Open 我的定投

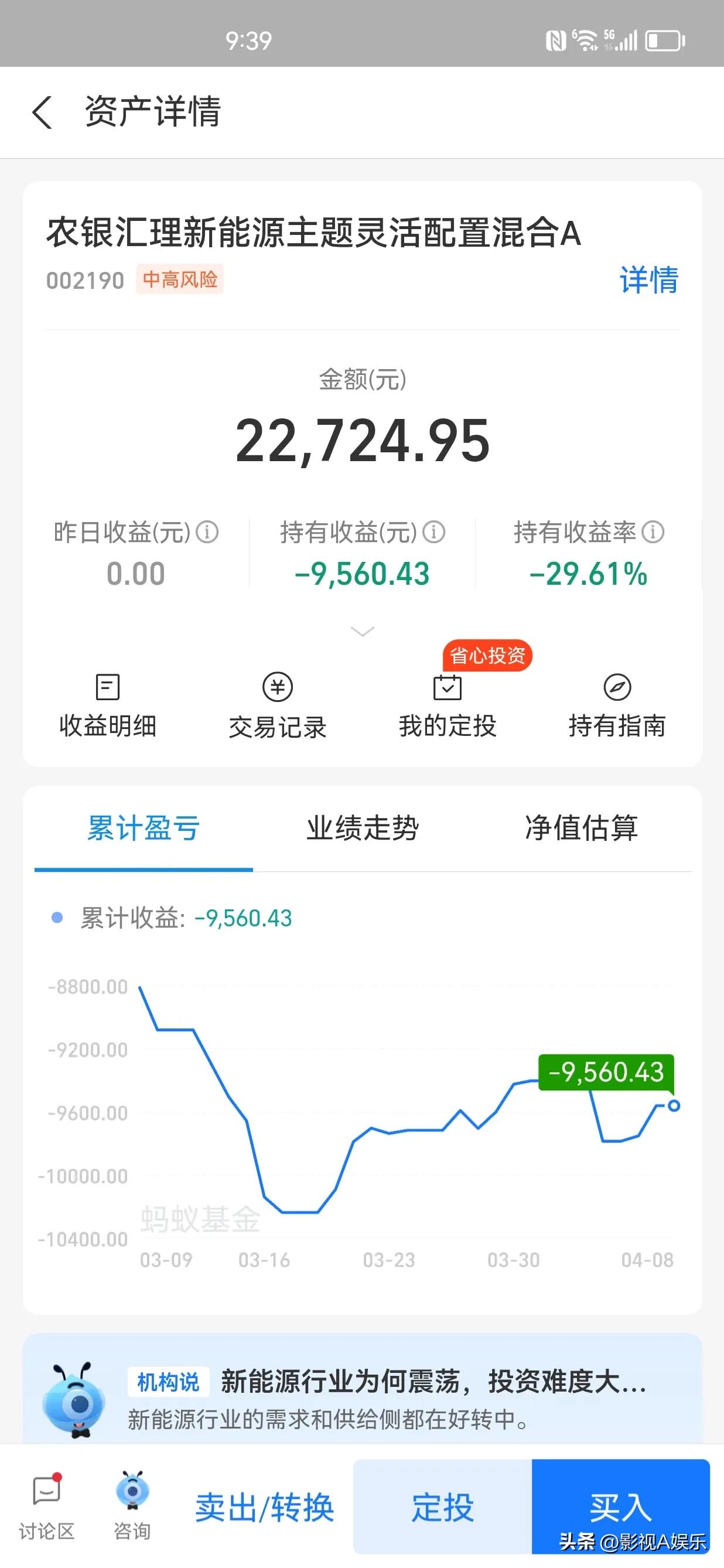pyautogui.click(x=447, y=706)
